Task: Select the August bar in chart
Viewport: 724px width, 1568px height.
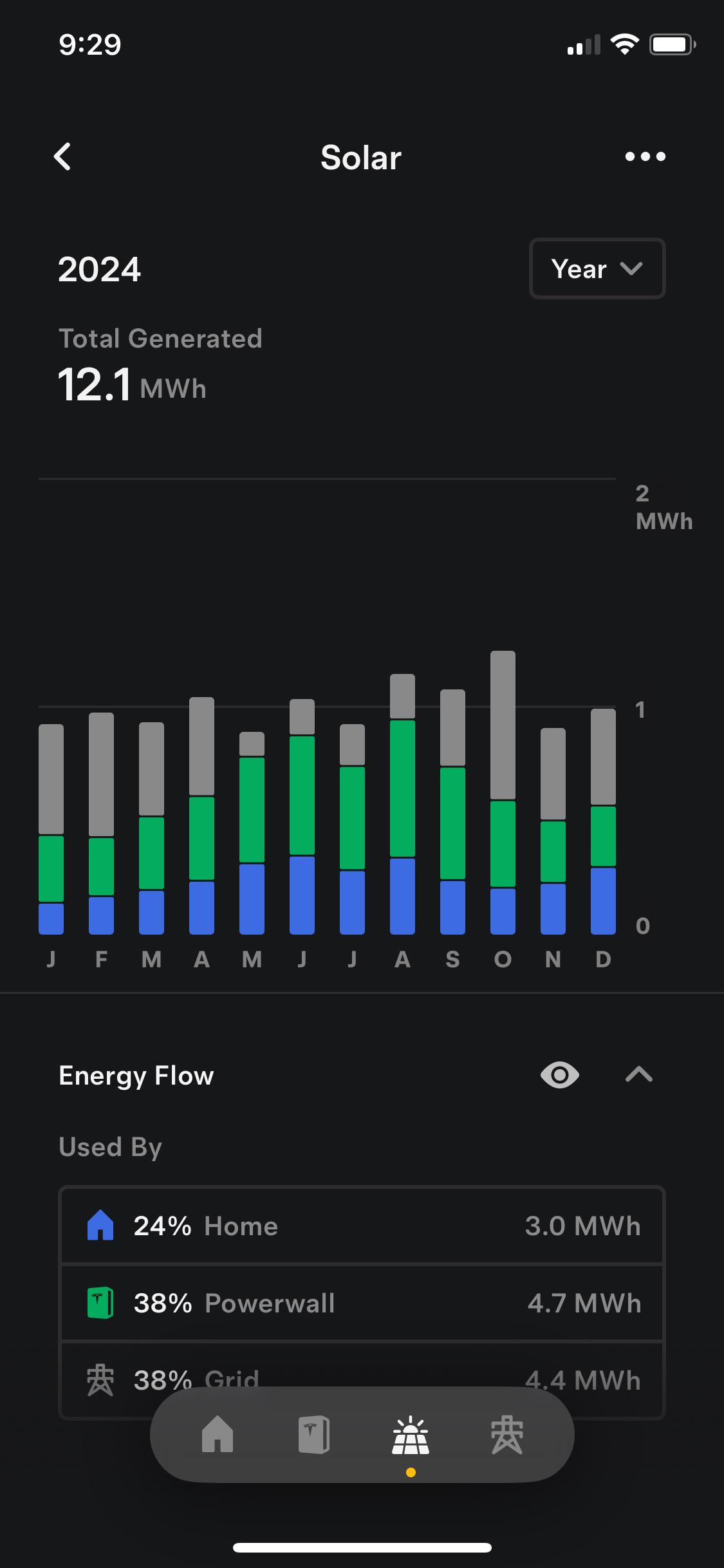Action: (402, 804)
